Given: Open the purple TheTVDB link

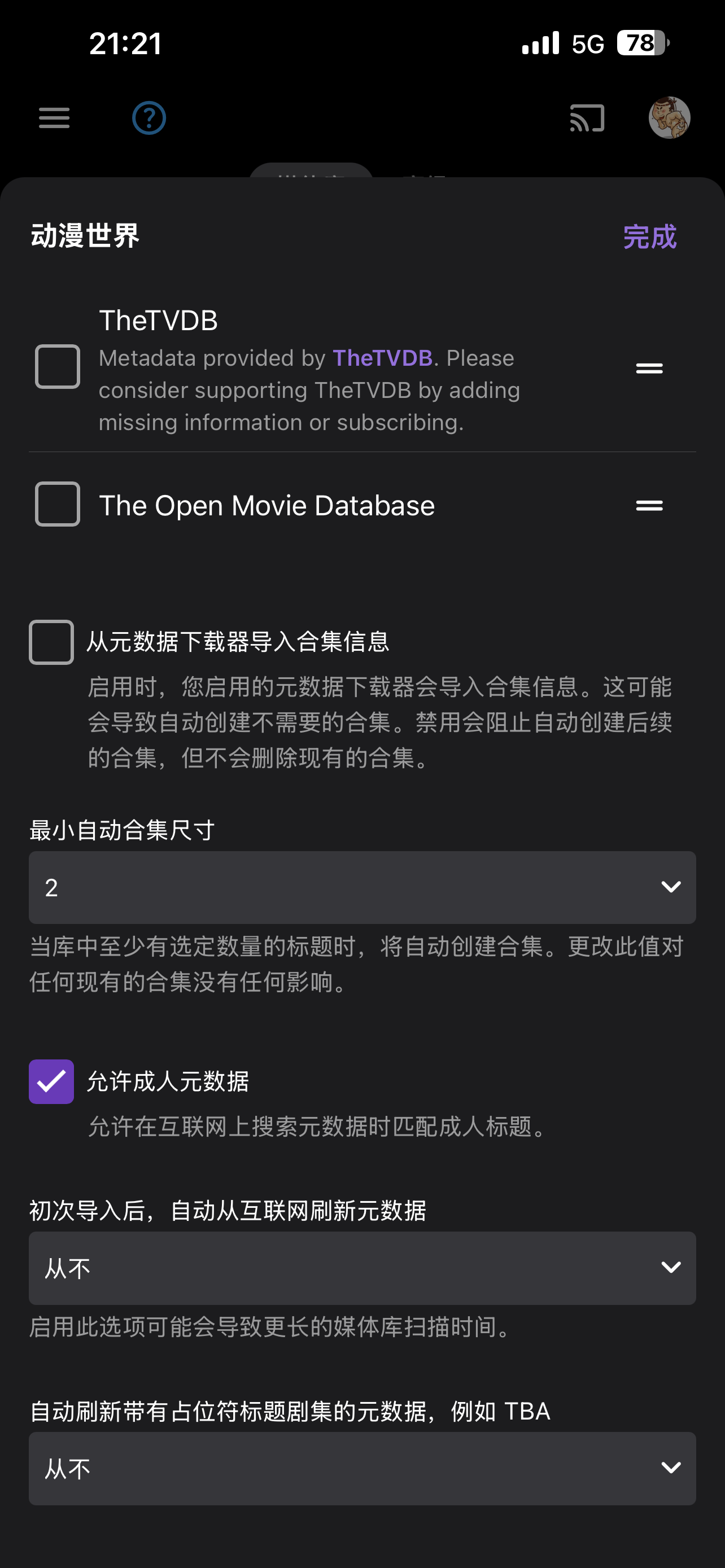Looking at the screenshot, I should coord(382,358).
